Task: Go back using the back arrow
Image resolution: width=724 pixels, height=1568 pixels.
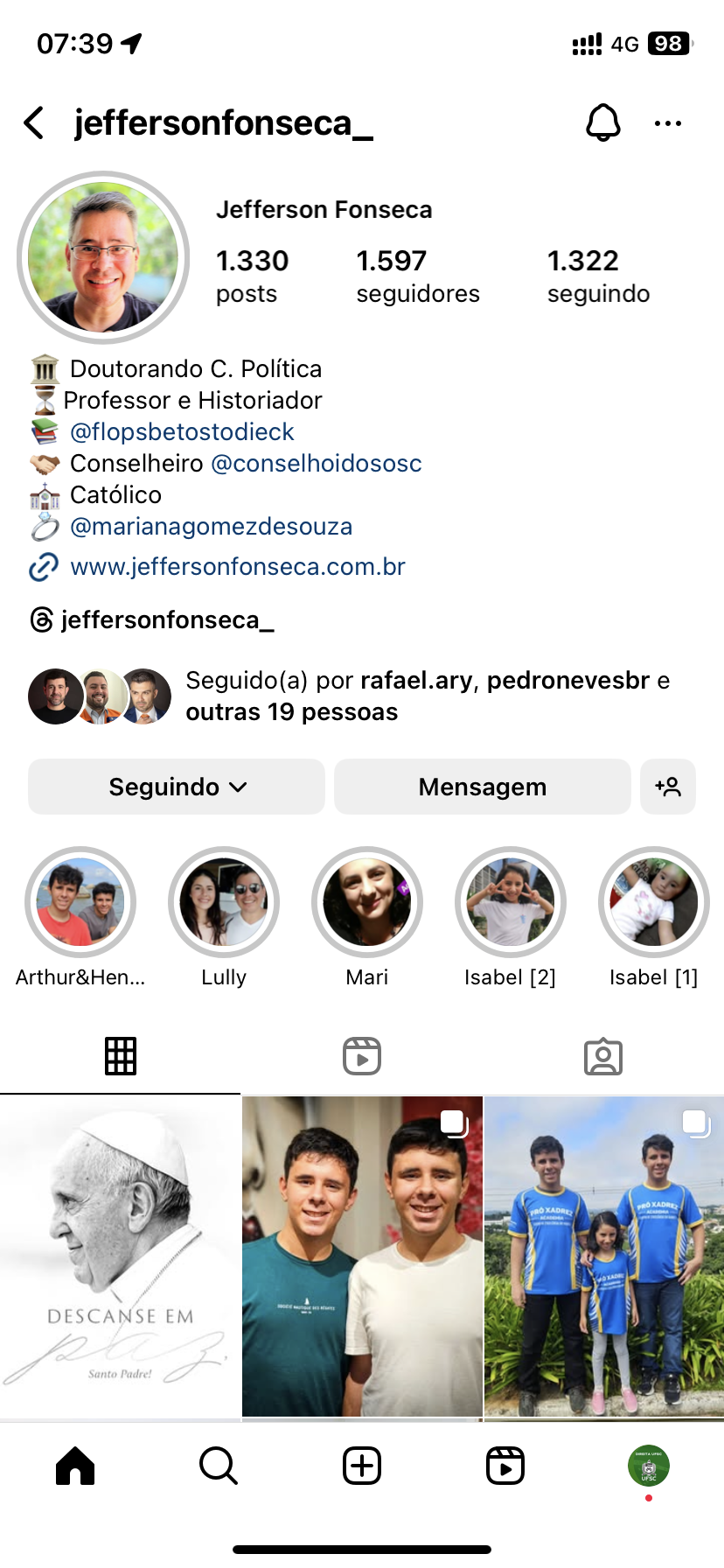Action: tap(35, 123)
